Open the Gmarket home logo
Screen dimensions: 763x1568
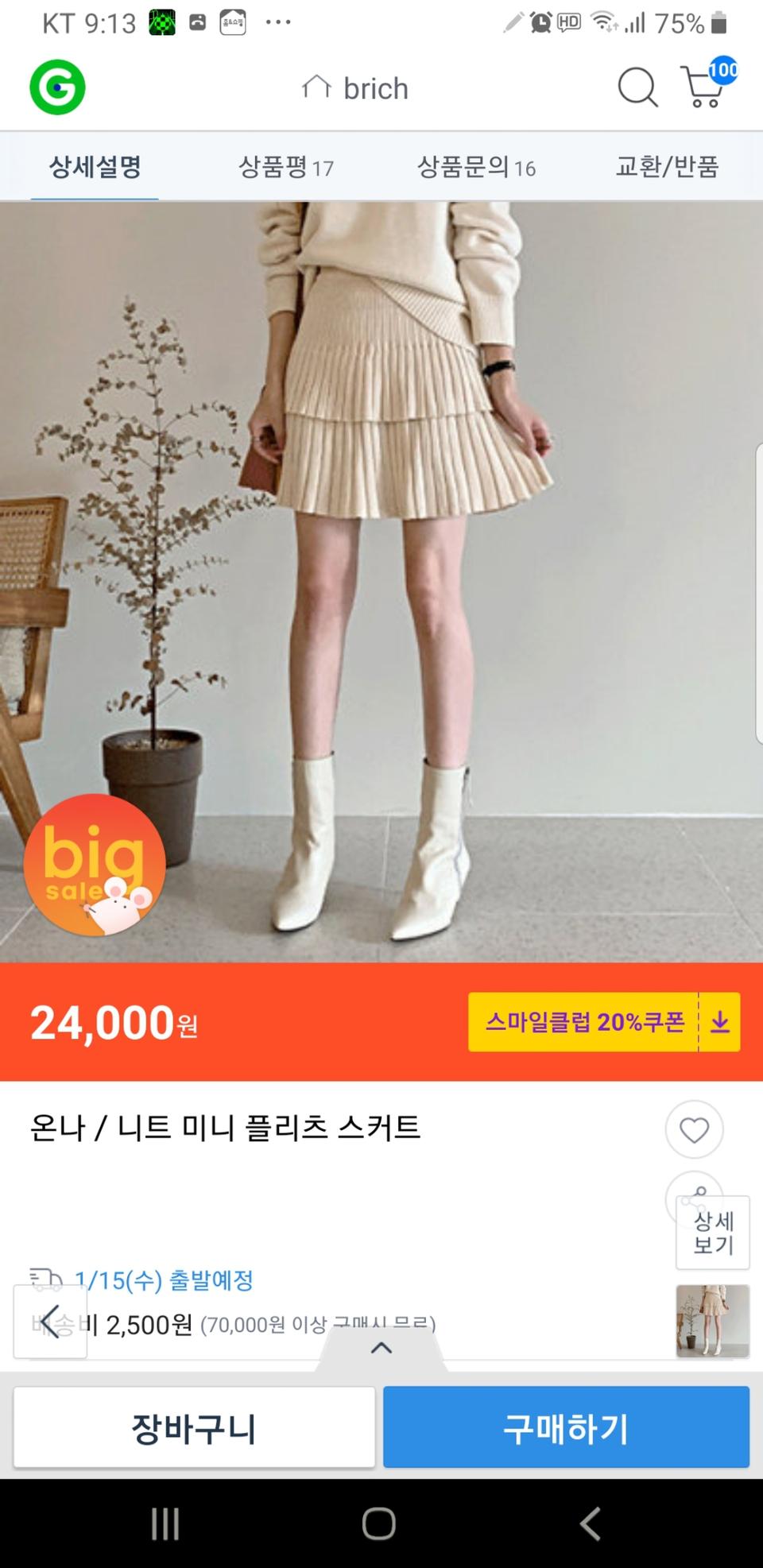point(56,87)
